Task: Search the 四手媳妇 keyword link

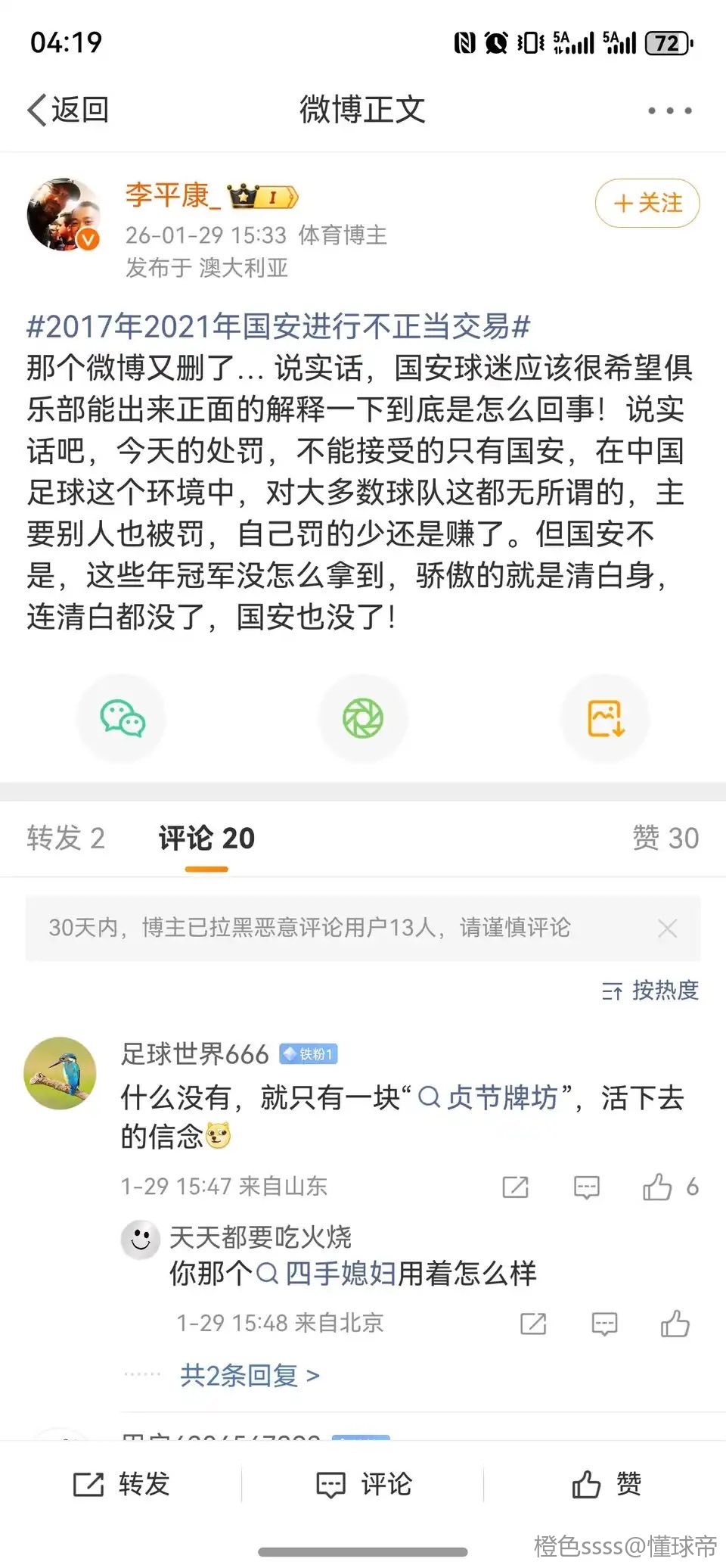Action: point(339,1273)
